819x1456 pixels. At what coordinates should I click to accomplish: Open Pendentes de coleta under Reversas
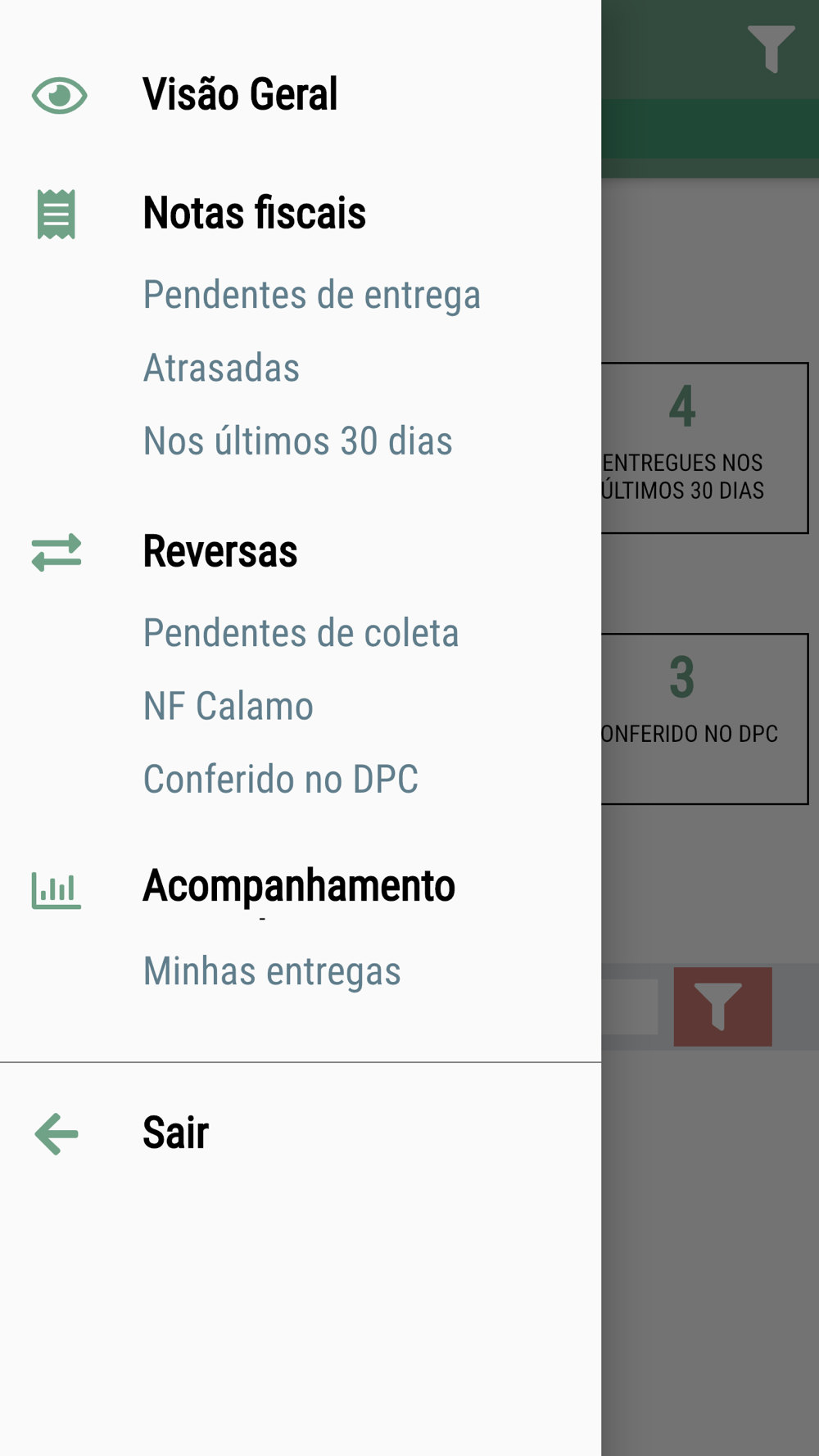tap(301, 633)
